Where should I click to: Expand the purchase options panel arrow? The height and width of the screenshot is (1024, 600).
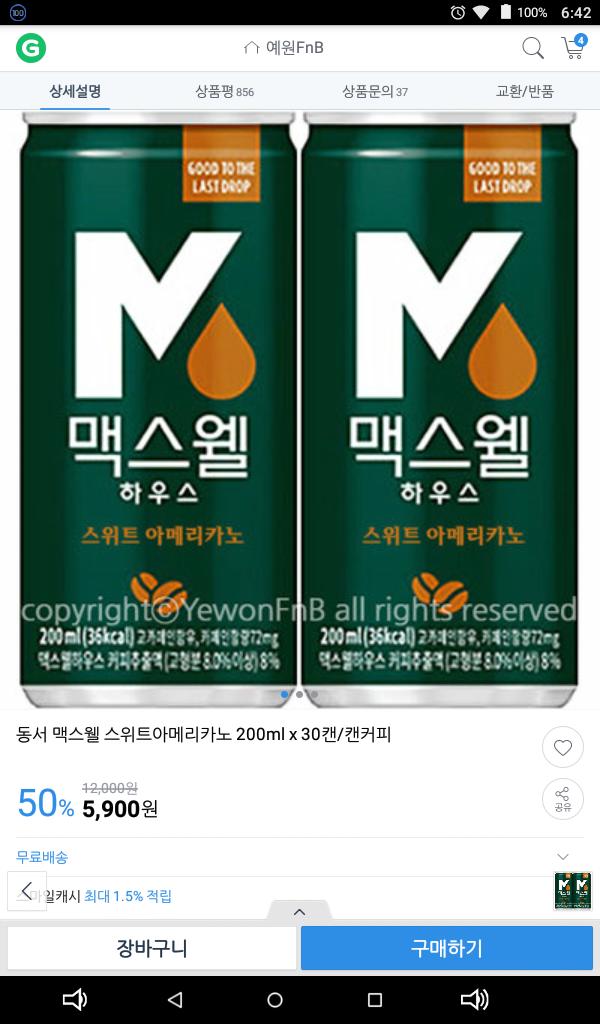point(298,911)
